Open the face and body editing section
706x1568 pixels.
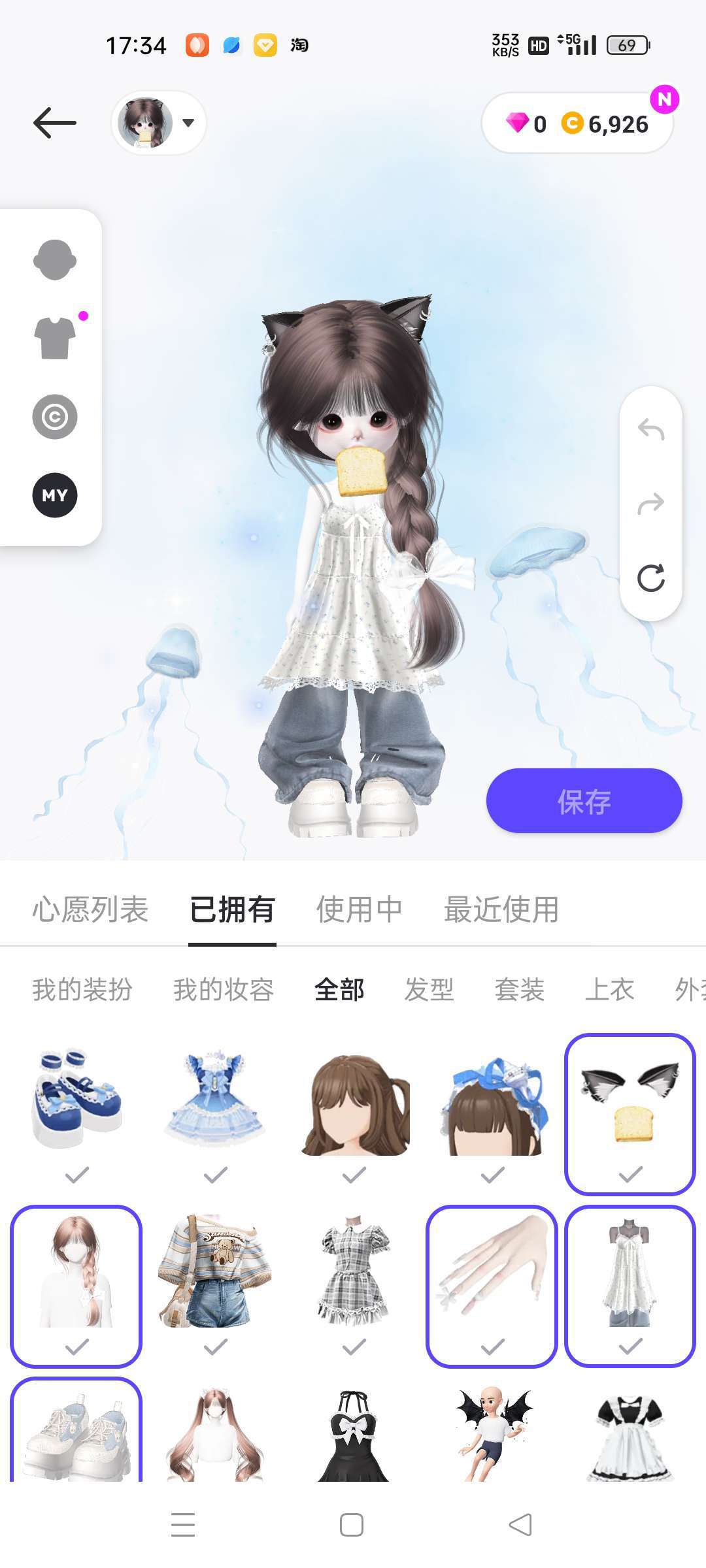point(55,260)
